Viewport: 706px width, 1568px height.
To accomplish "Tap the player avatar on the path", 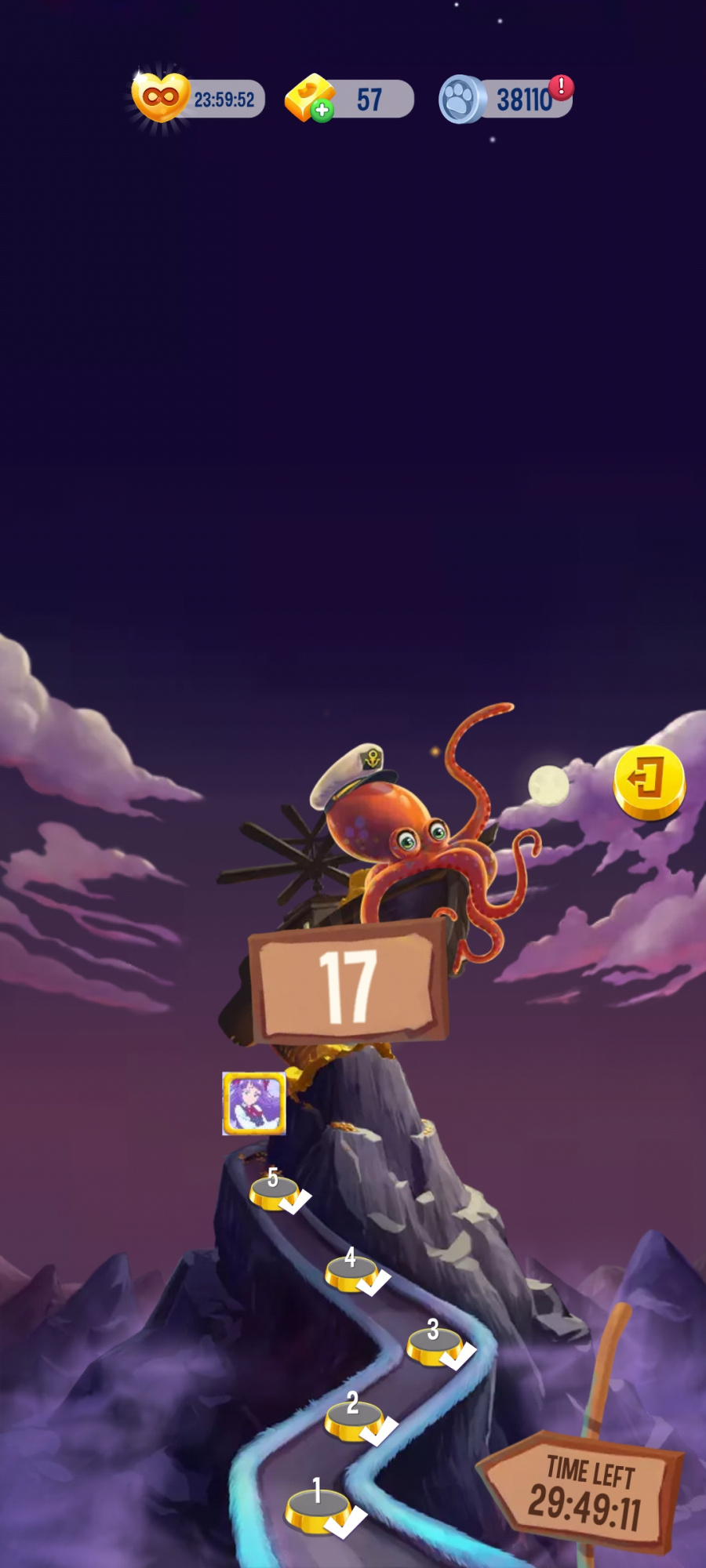I will (254, 1103).
